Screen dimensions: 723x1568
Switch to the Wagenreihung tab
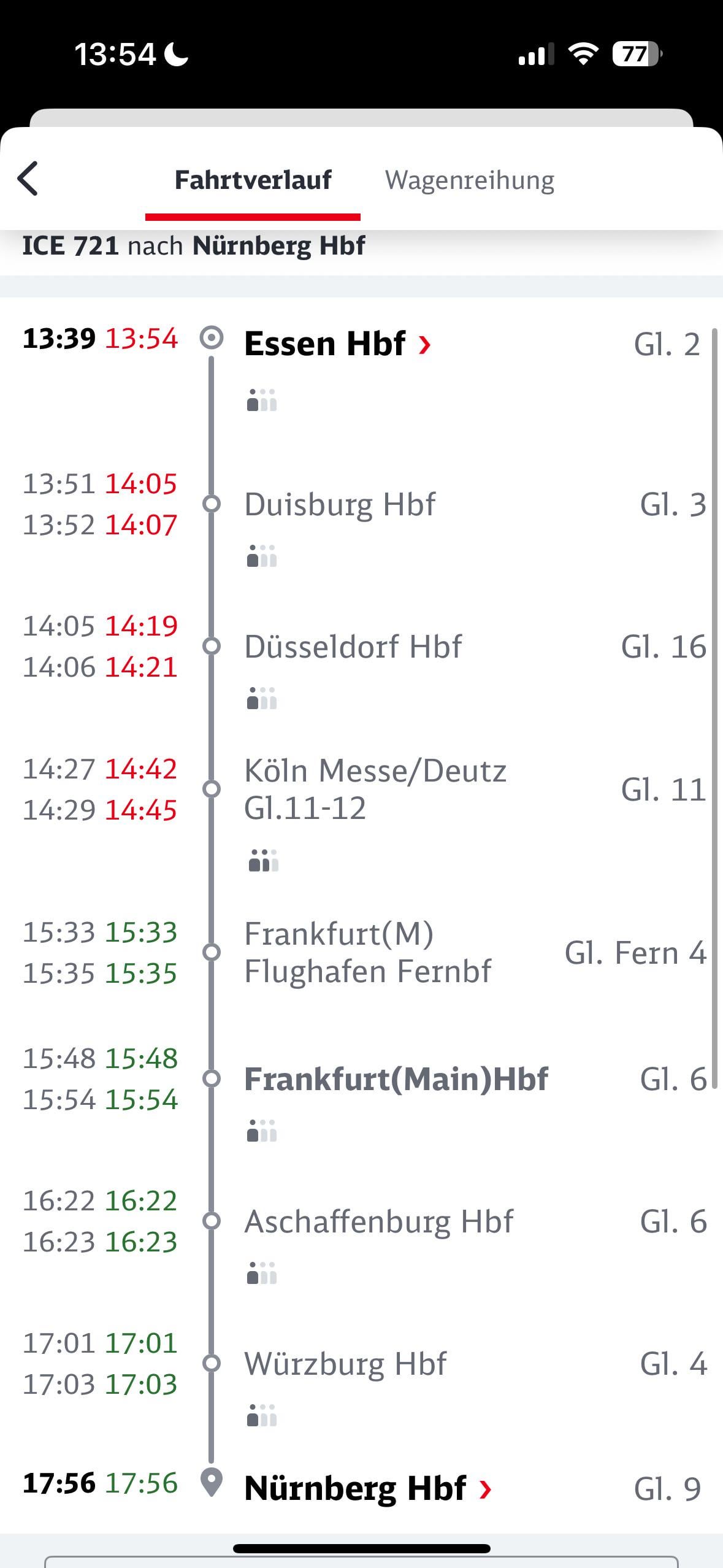(469, 180)
